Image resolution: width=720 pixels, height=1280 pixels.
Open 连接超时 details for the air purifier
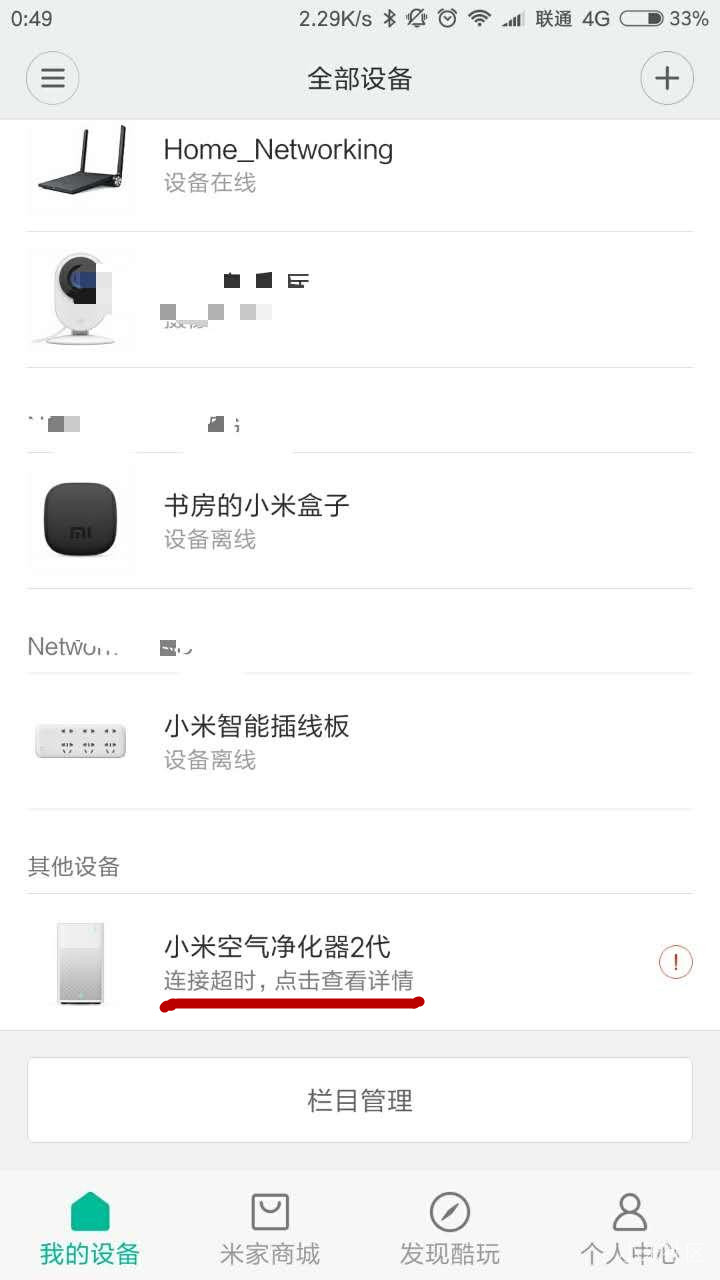tap(292, 981)
